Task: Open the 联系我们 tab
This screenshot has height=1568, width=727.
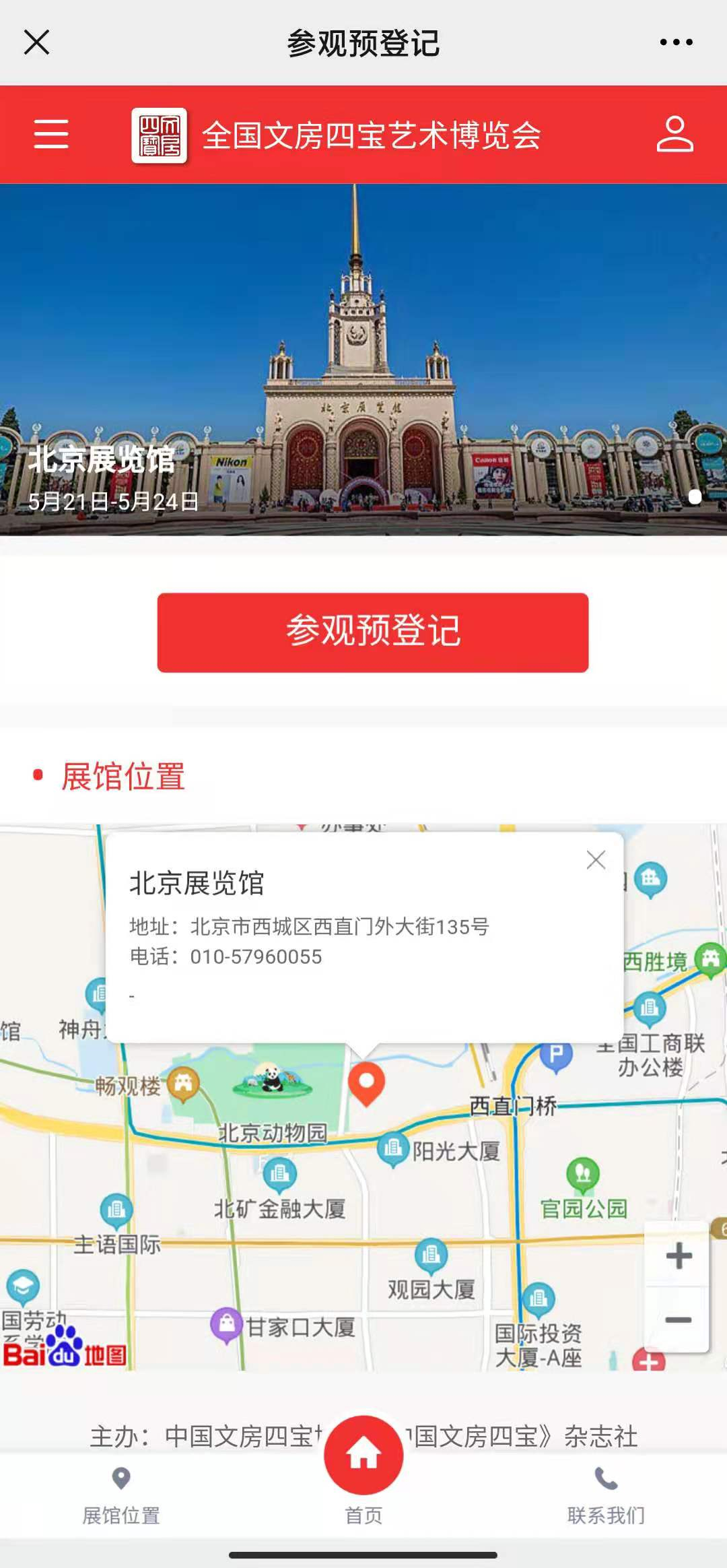Action: [606, 1493]
